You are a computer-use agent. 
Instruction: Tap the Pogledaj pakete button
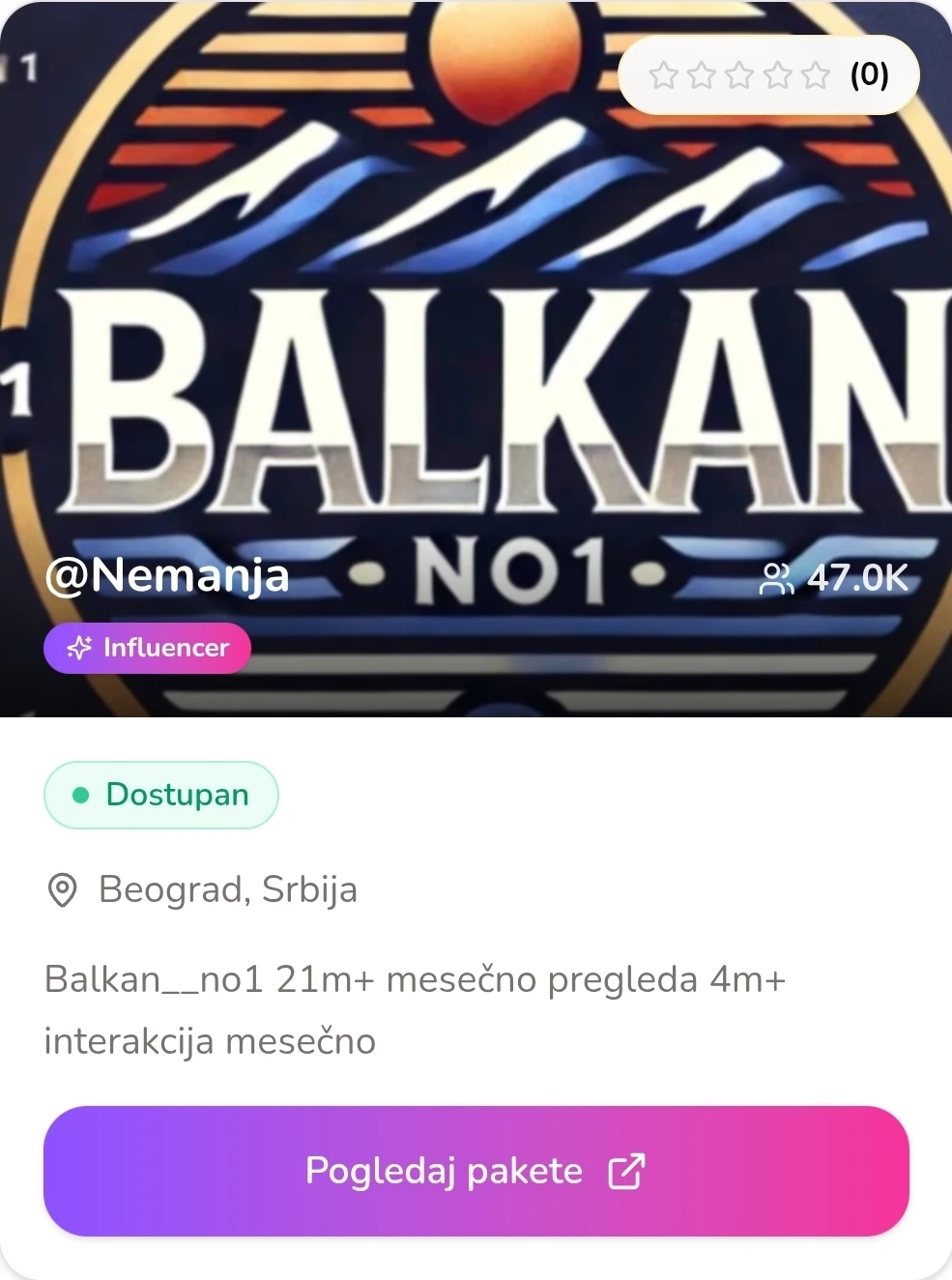[476, 1171]
